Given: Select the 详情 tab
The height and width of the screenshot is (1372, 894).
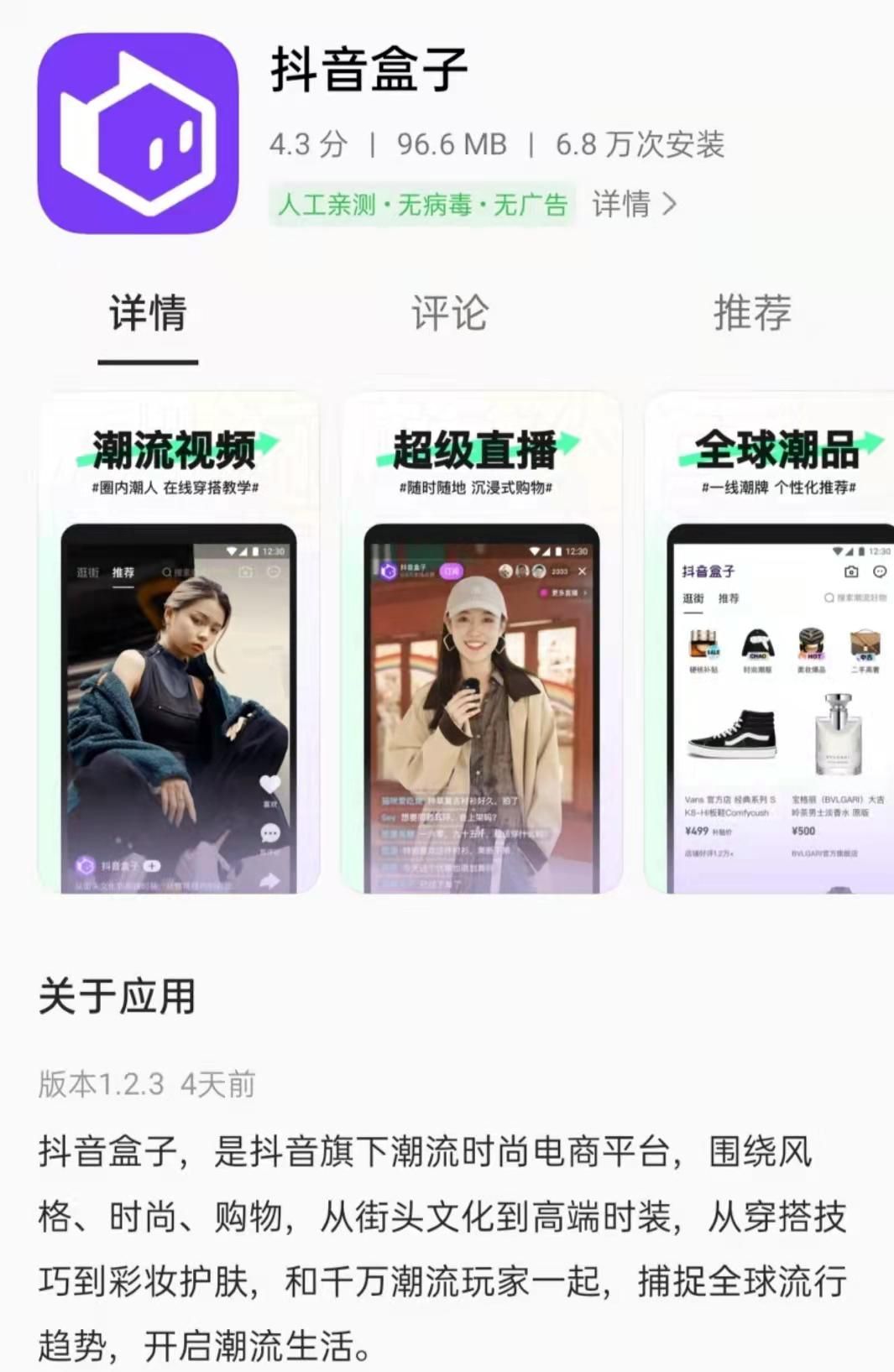Looking at the screenshot, I should (x=148, y=313).
